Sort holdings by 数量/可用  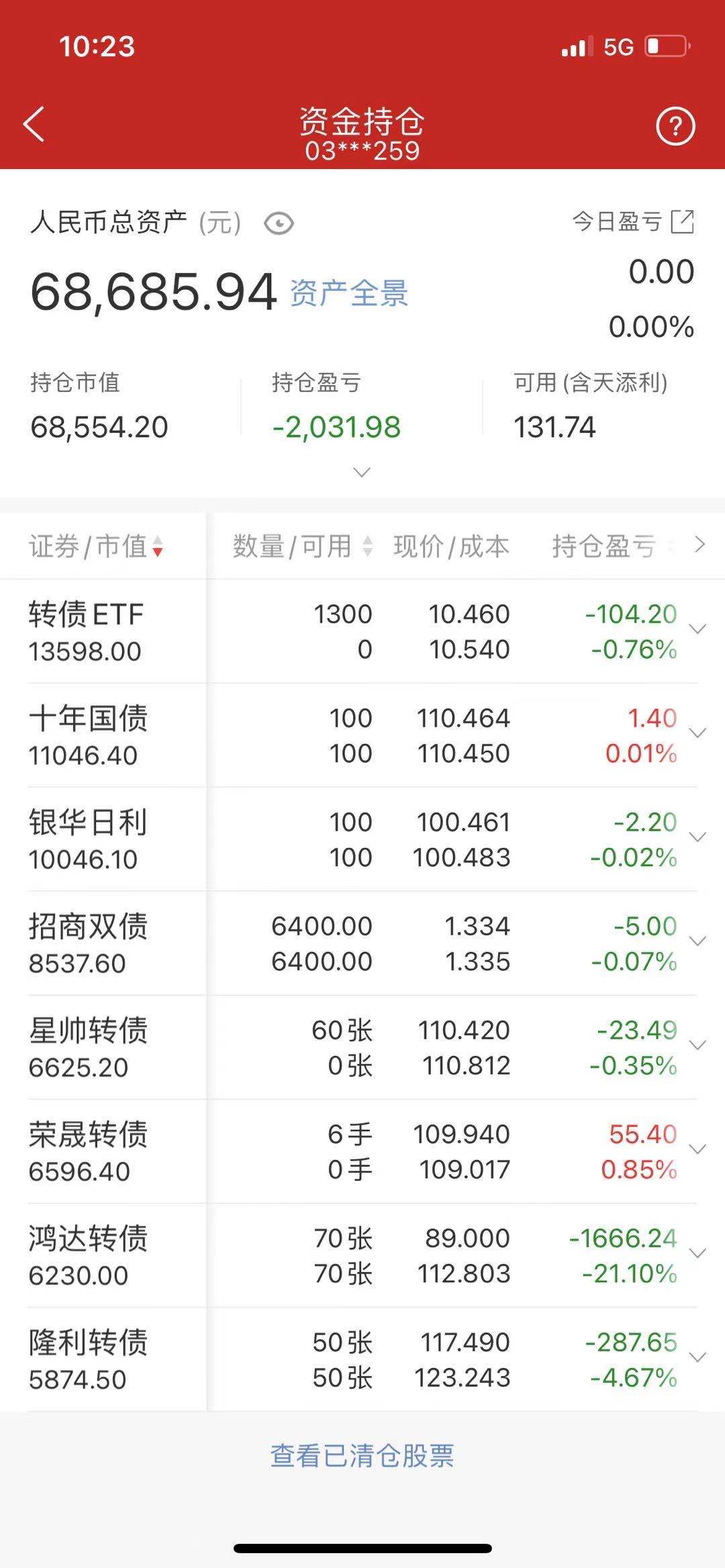tap(301, 546)
